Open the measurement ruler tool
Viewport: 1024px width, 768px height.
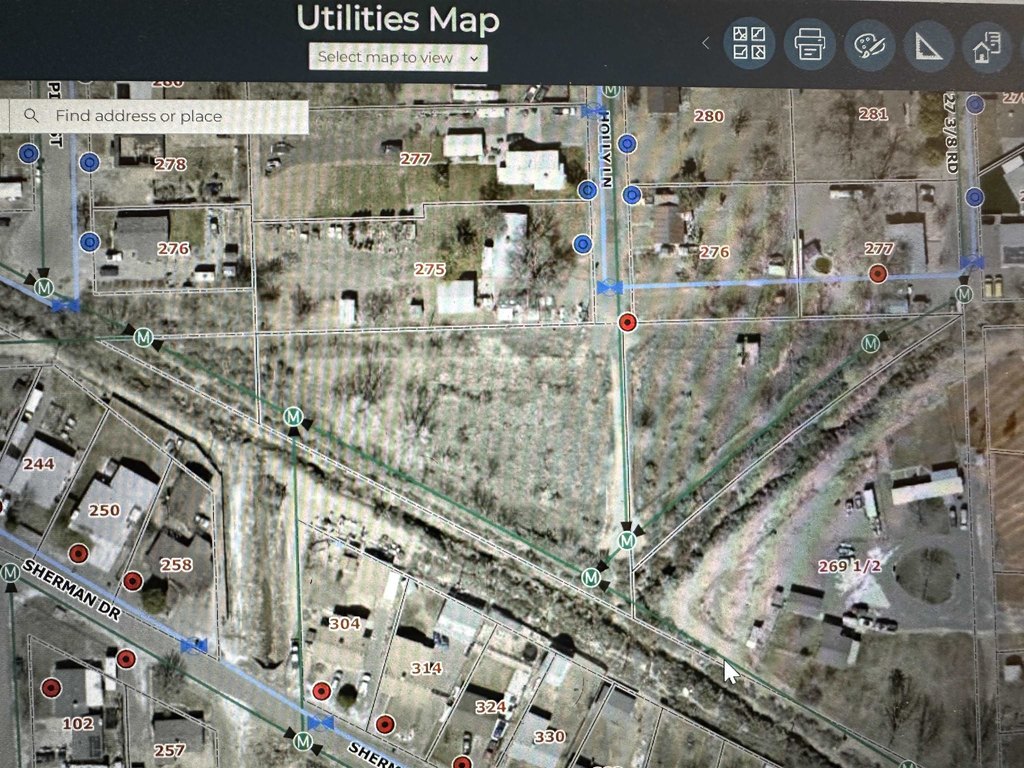point(929,45)
